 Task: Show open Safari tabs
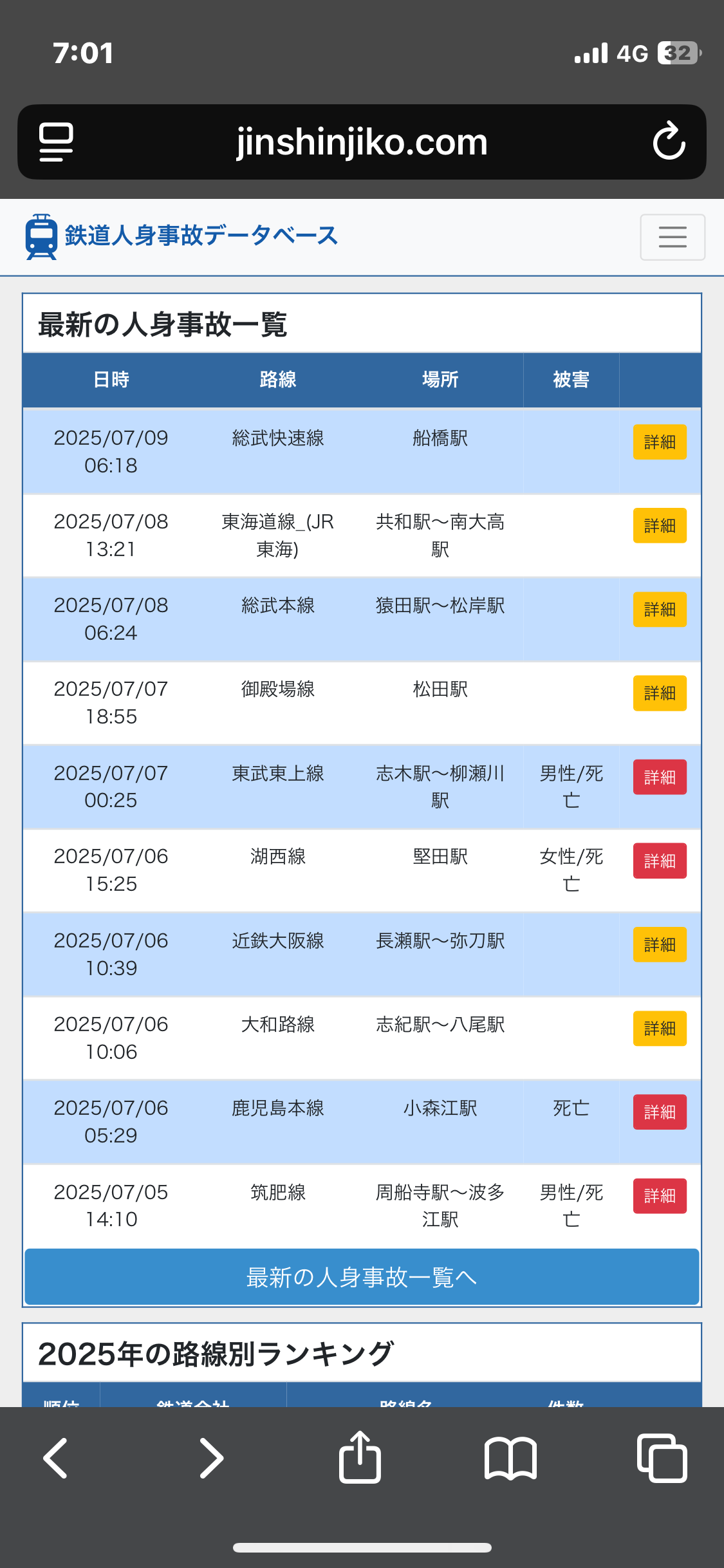(662, 1458)
